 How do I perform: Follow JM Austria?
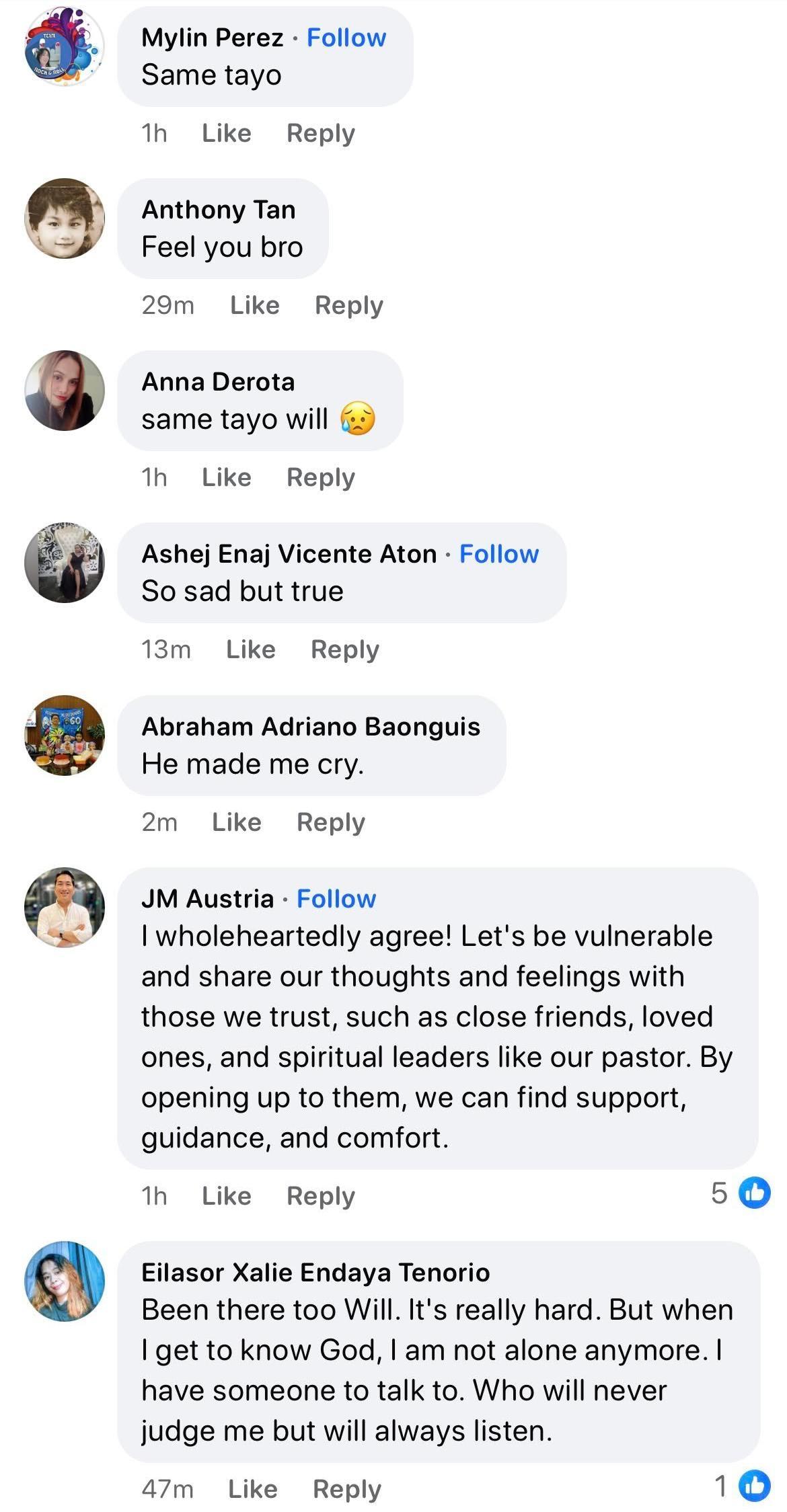pos(336,899)
